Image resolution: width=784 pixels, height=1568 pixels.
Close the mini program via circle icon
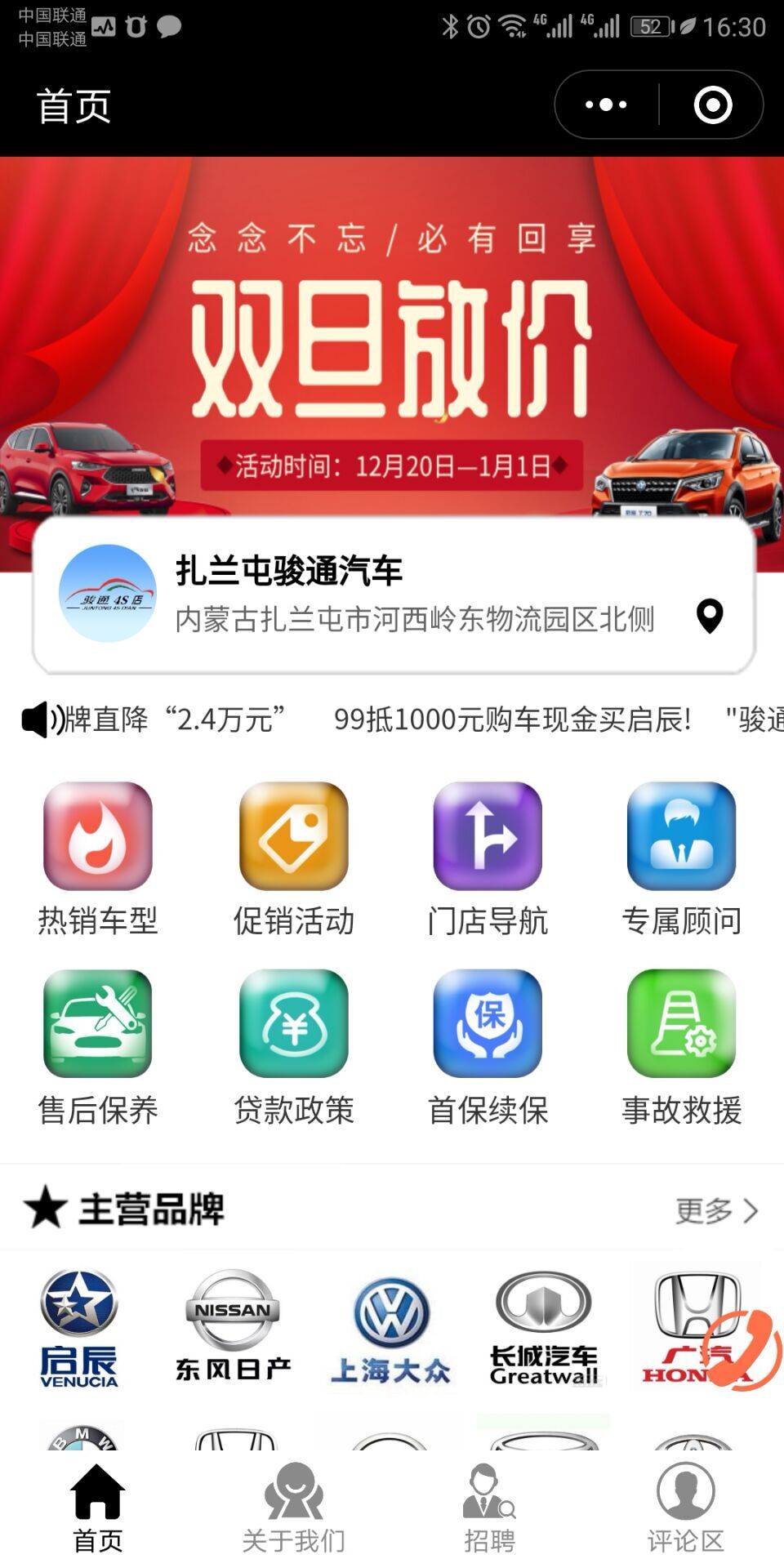712,105
